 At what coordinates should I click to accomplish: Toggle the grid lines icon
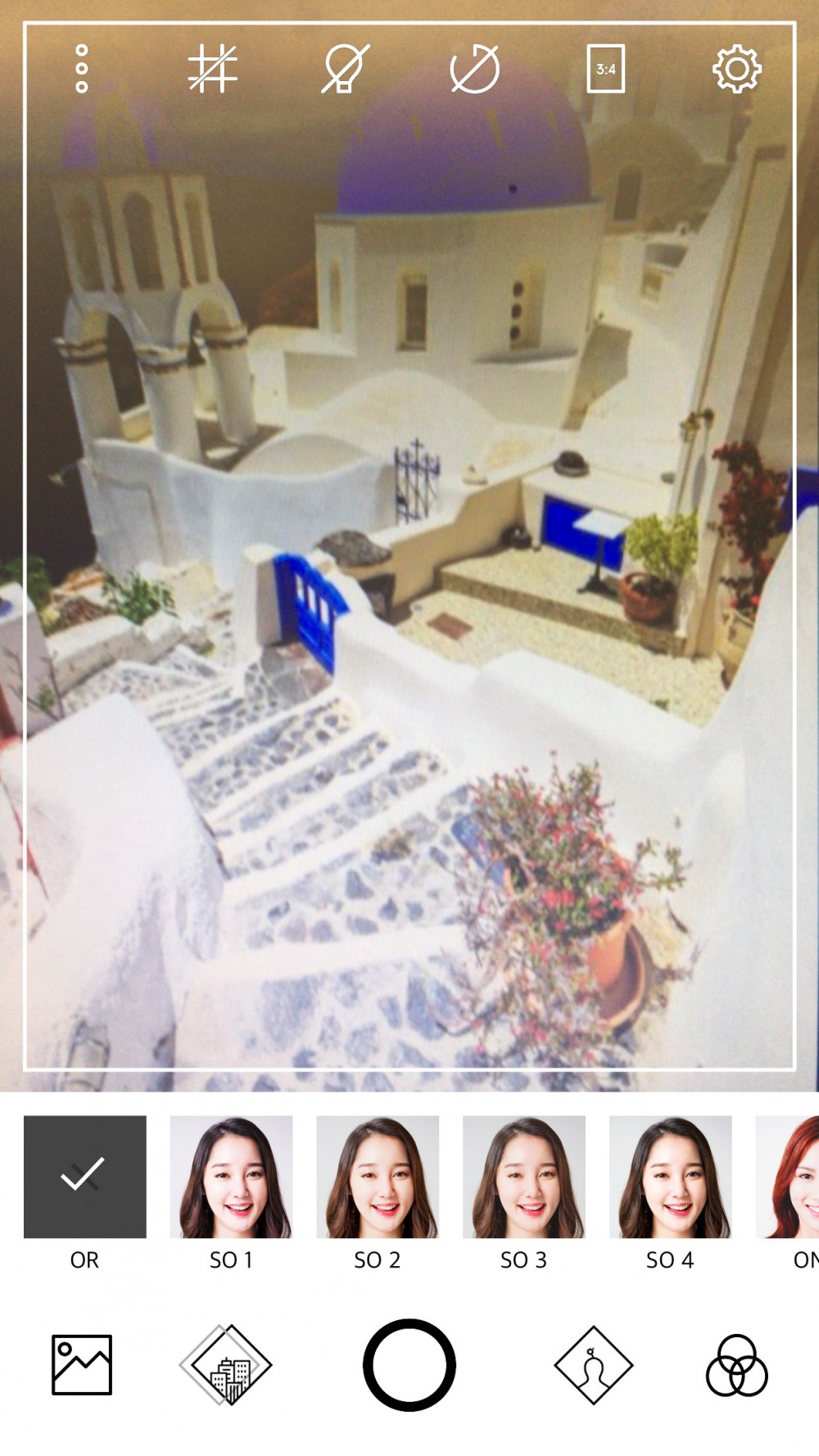[212, 69]
